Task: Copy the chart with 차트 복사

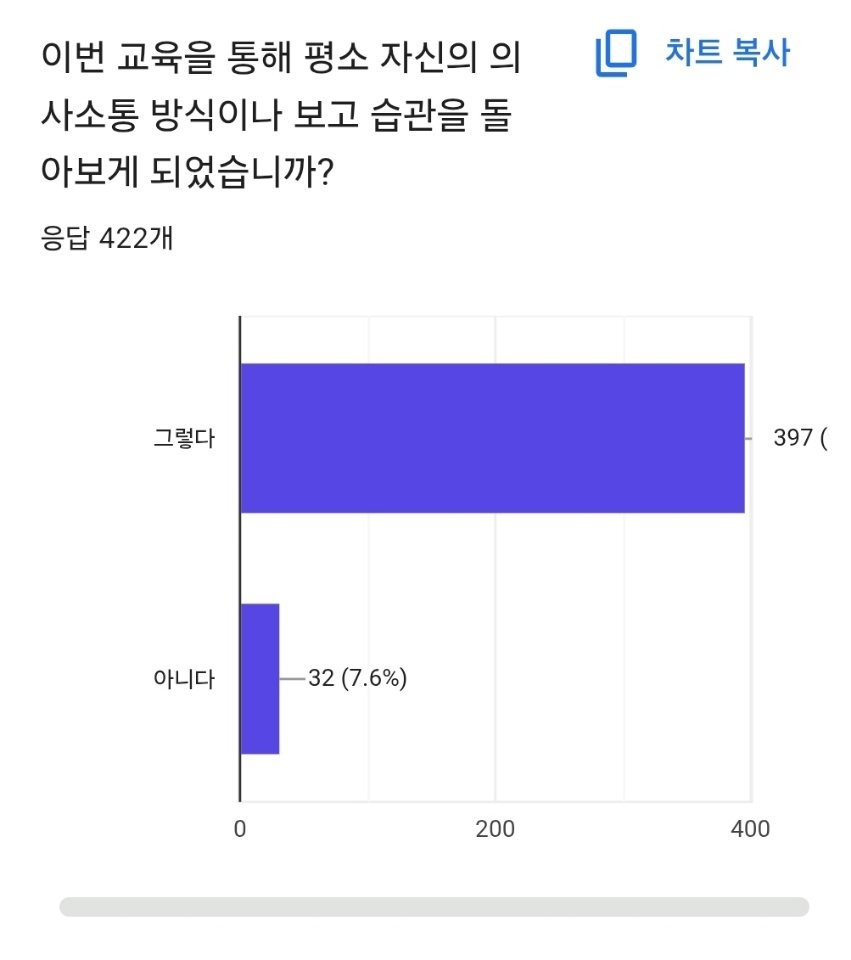Action: 692,53
